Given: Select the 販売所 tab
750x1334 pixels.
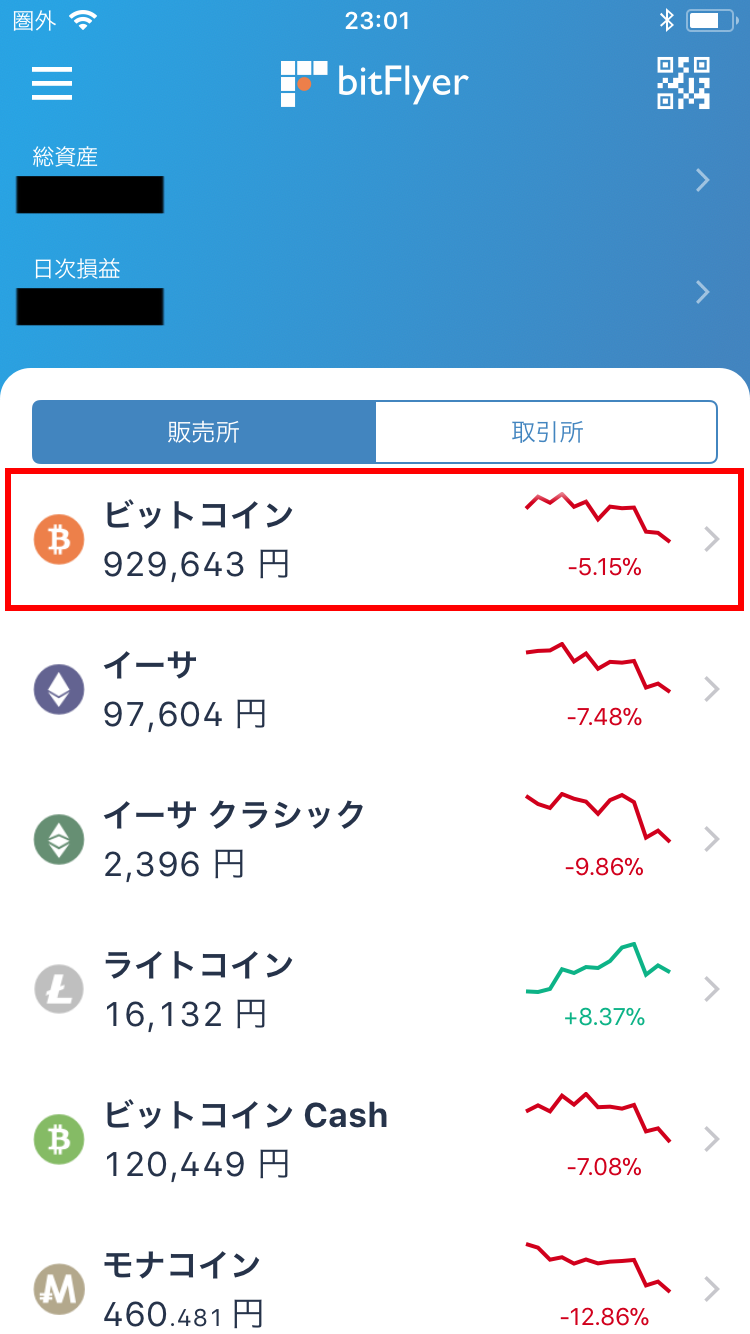Looking at the screenshot, I should point(204,432).
